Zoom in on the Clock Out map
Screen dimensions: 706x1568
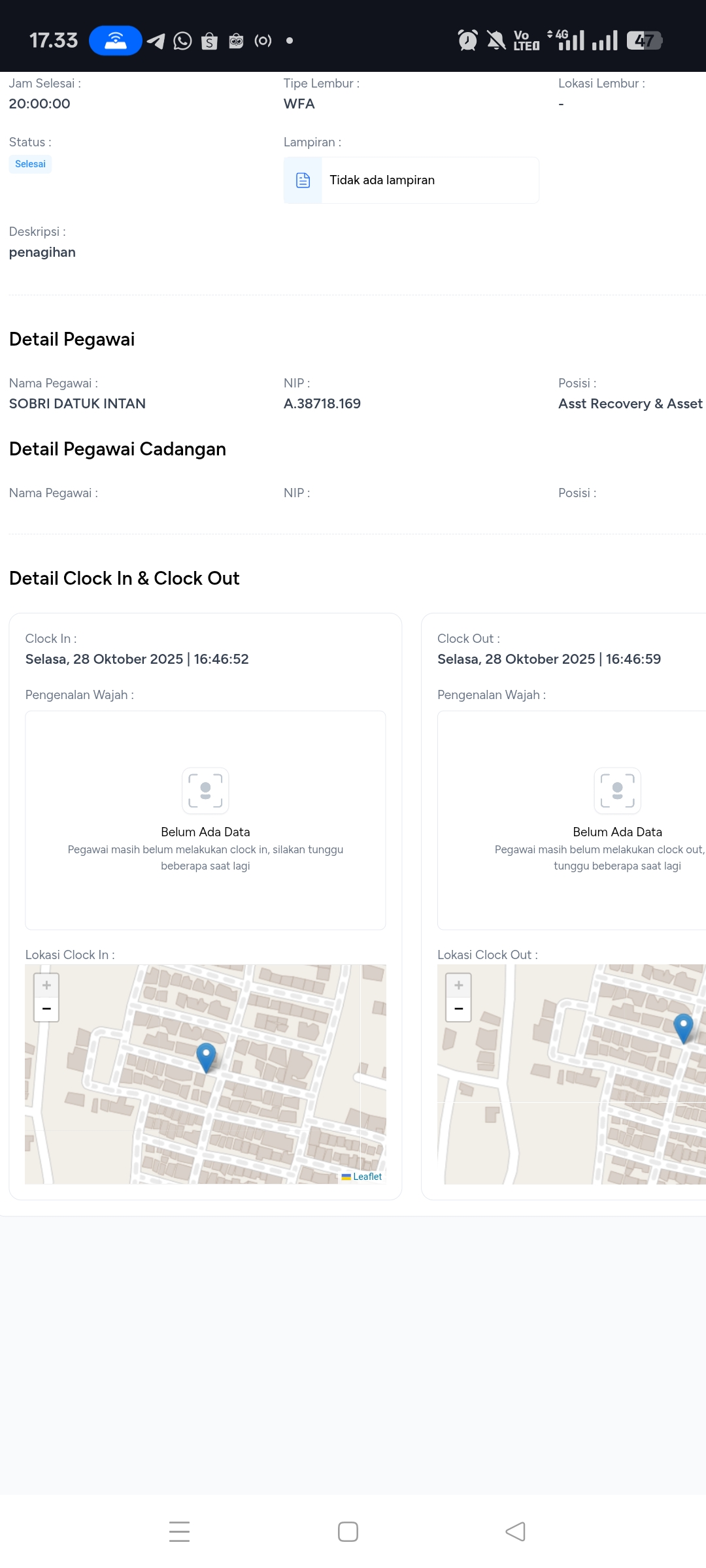click(458, 985)
